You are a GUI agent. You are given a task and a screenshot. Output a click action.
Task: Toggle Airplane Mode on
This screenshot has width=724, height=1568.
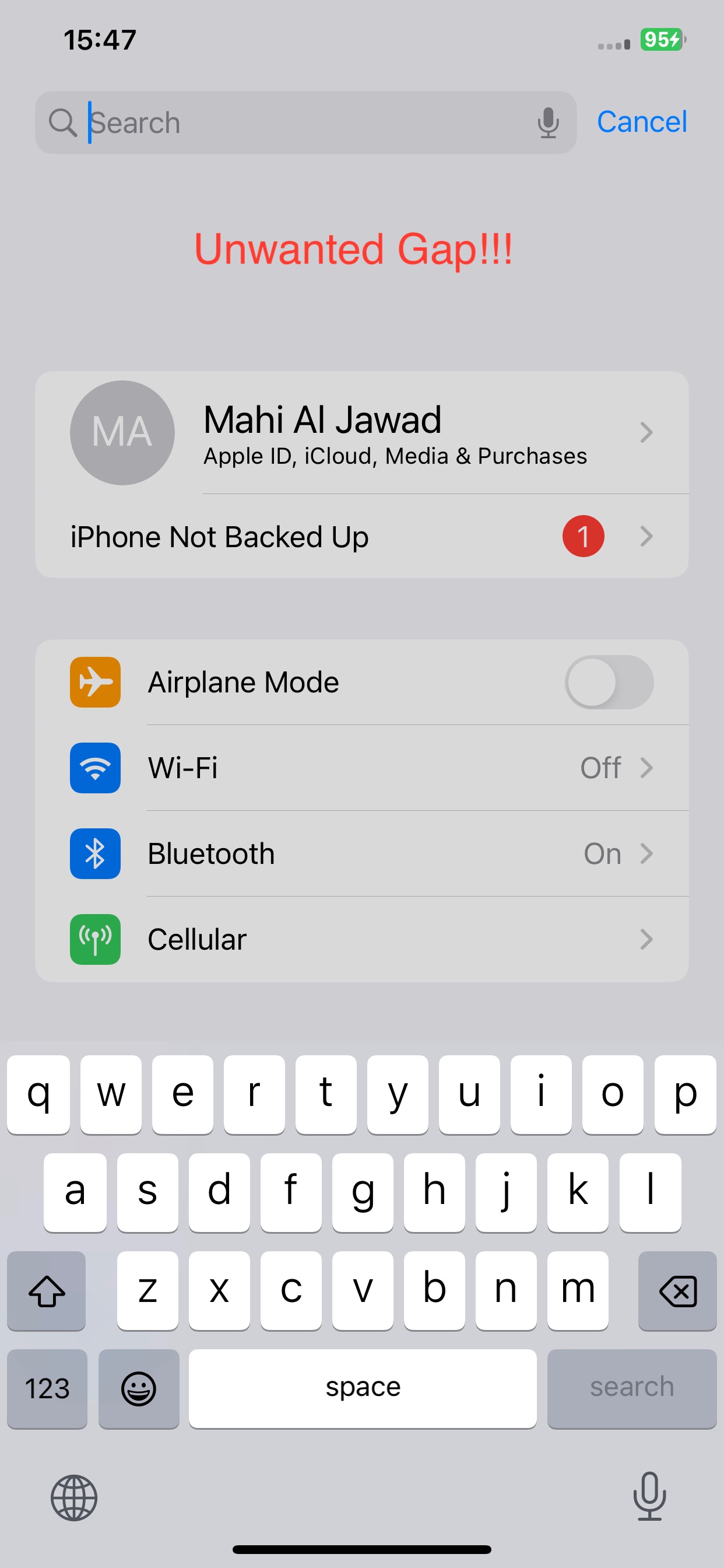[x=609, y=682]
